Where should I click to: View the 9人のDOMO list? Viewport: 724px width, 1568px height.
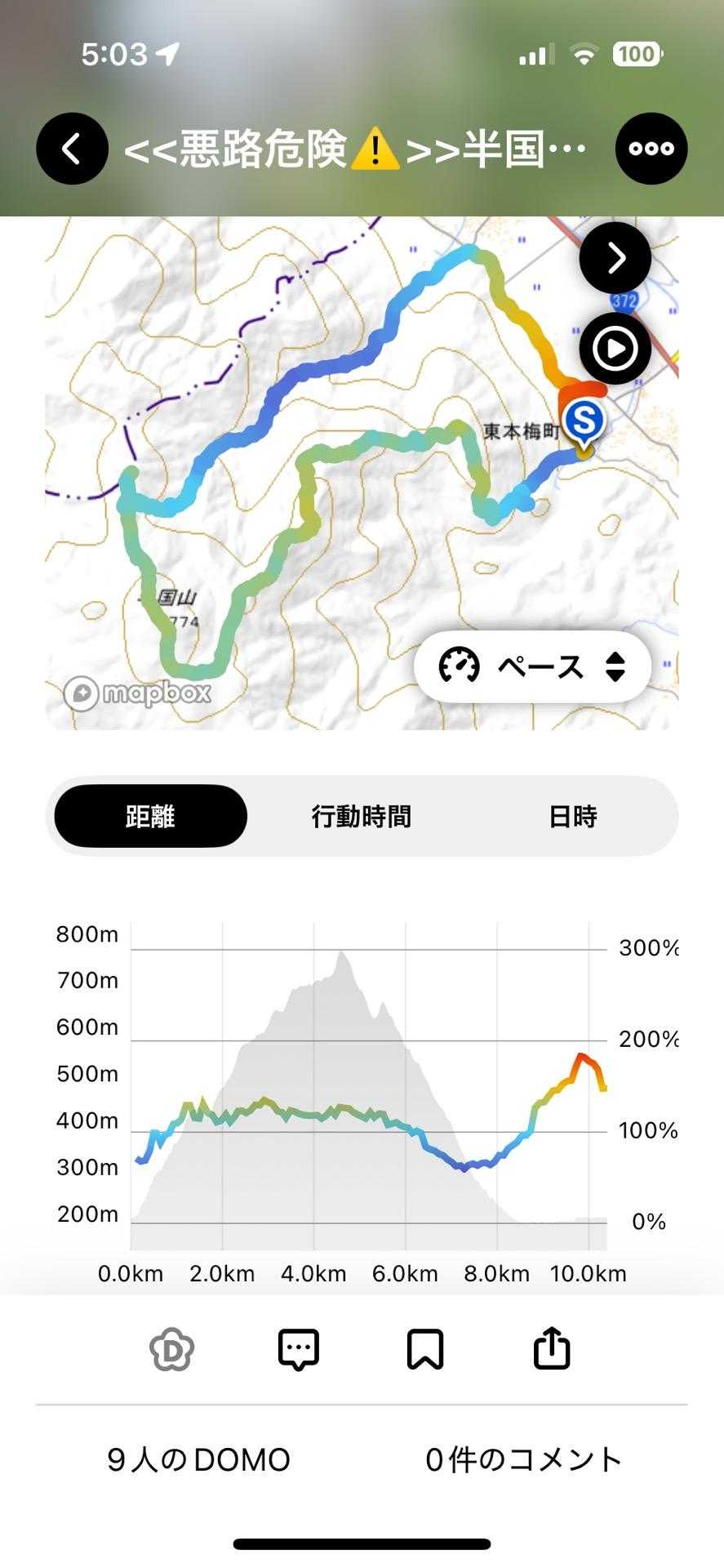click(198, 1459)
